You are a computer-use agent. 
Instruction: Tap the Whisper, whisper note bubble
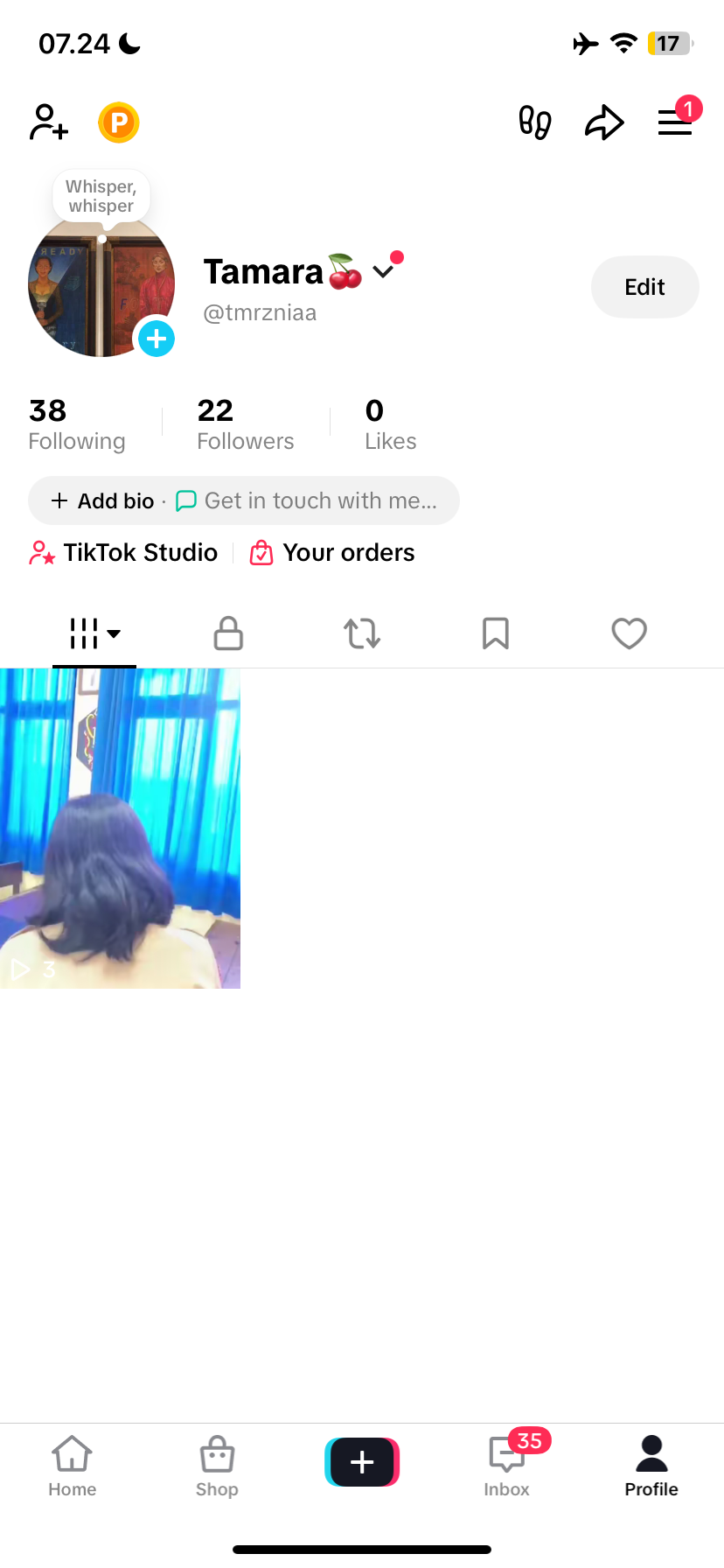(101, 196)
